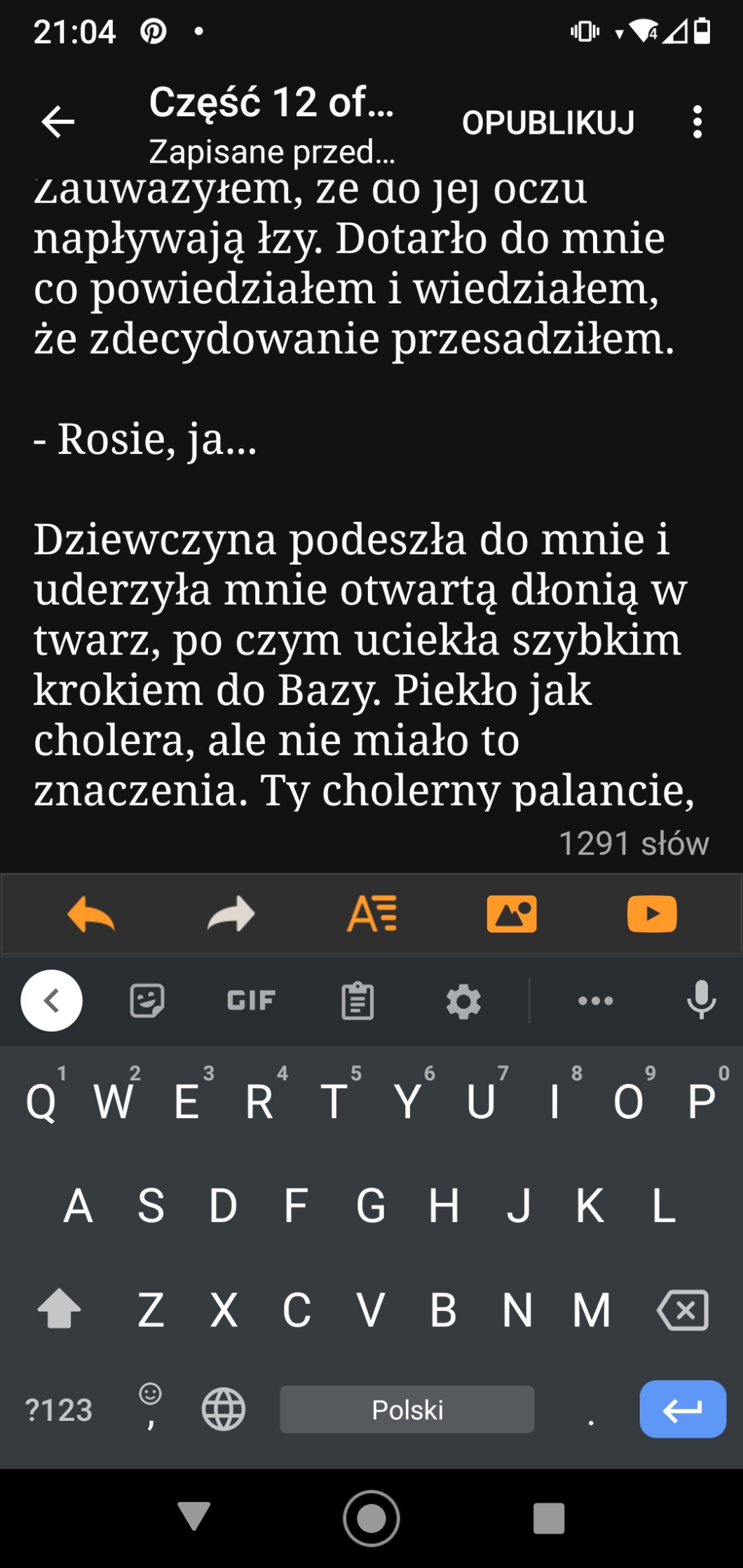Open keyboard settings gear
Viewport: 743px width, 1568px height.
pos(463,1000)
